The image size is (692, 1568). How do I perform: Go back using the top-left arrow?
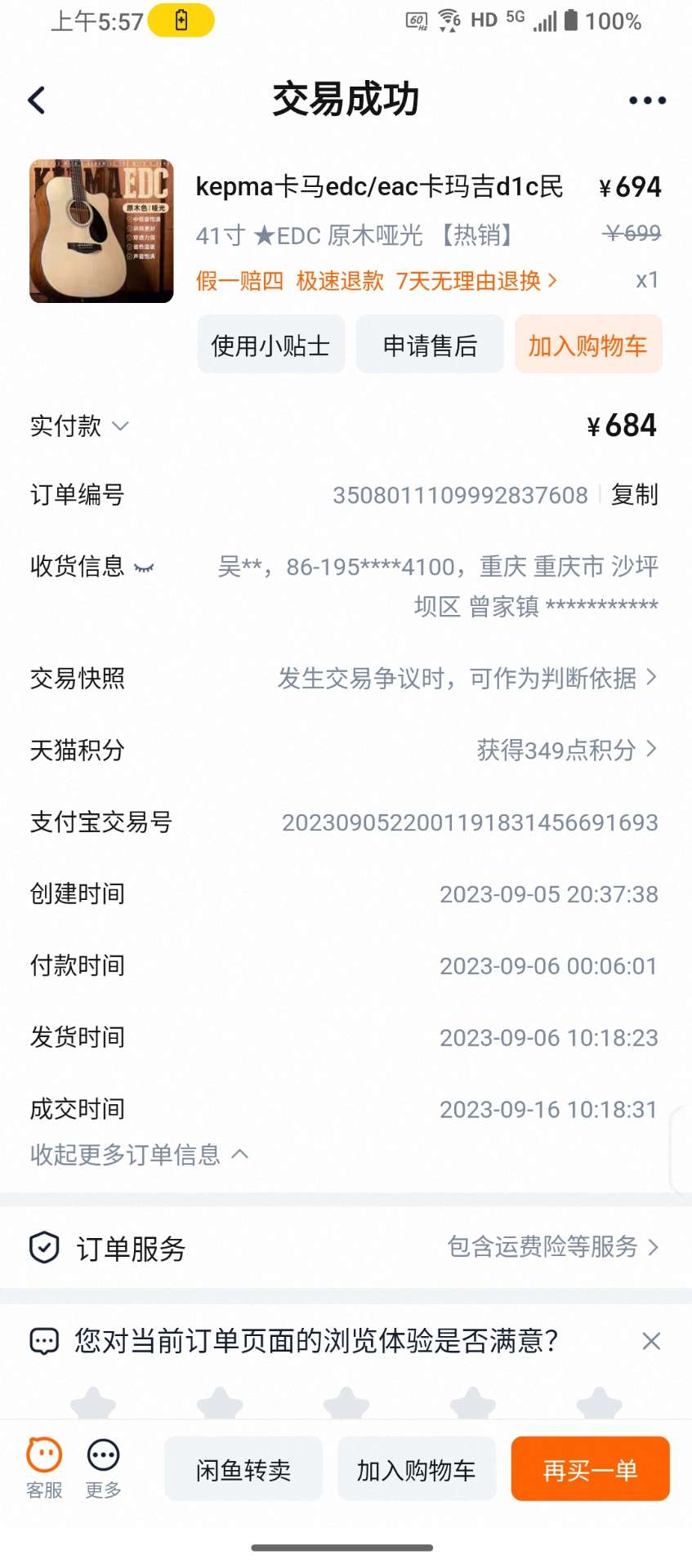click(37, 100)
